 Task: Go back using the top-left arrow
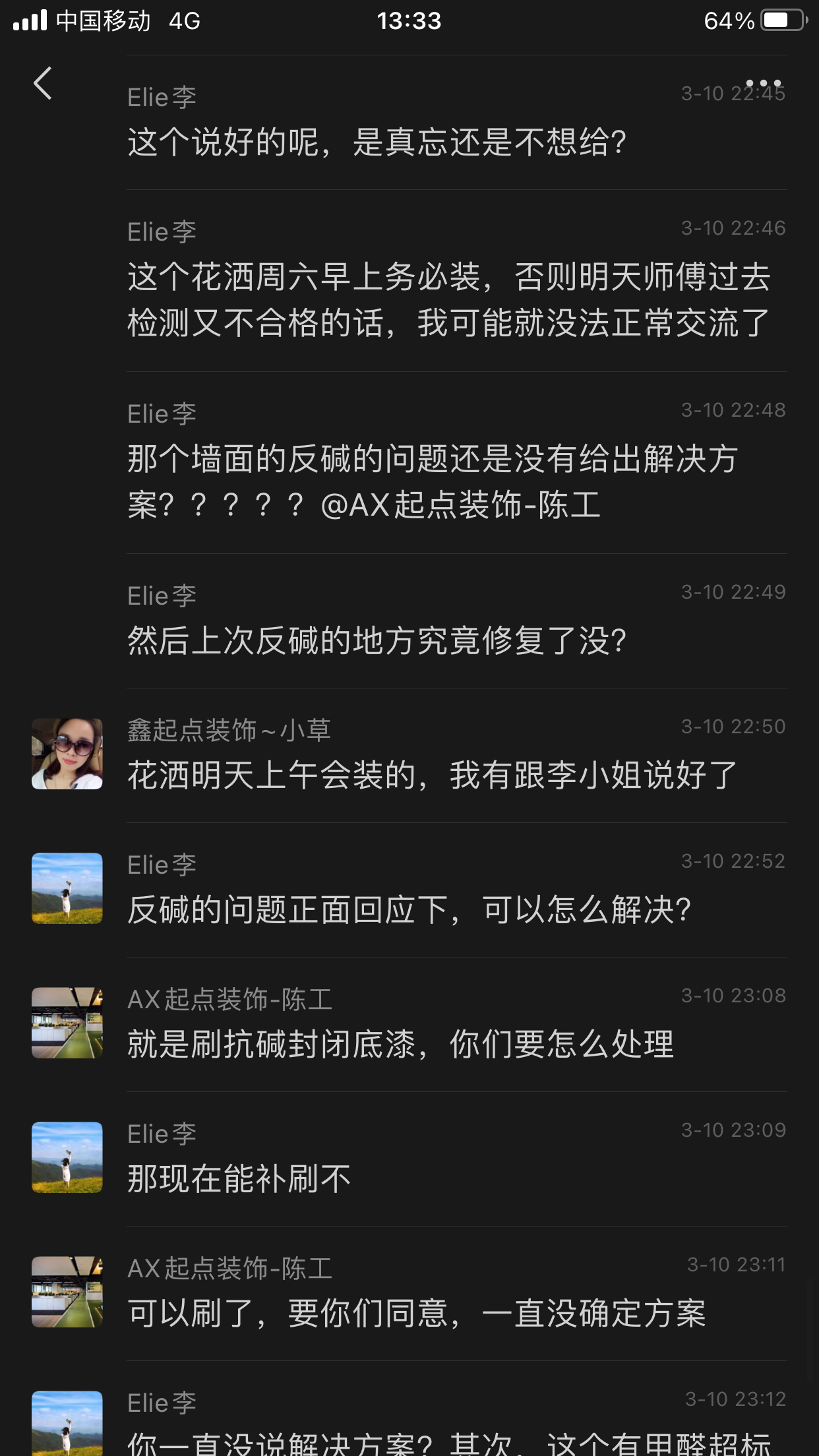pos(43,84)
